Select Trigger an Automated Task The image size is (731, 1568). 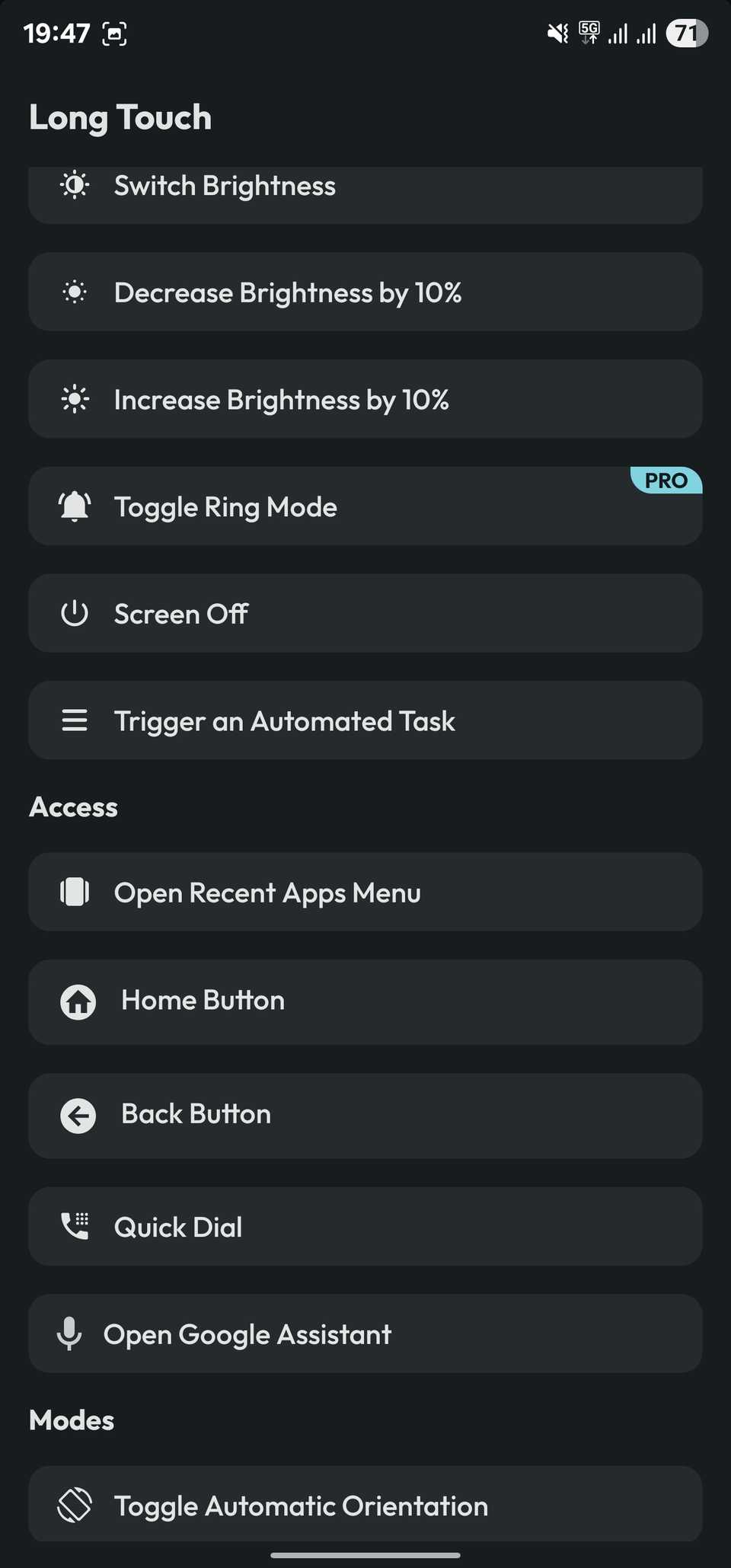[365, 721]
